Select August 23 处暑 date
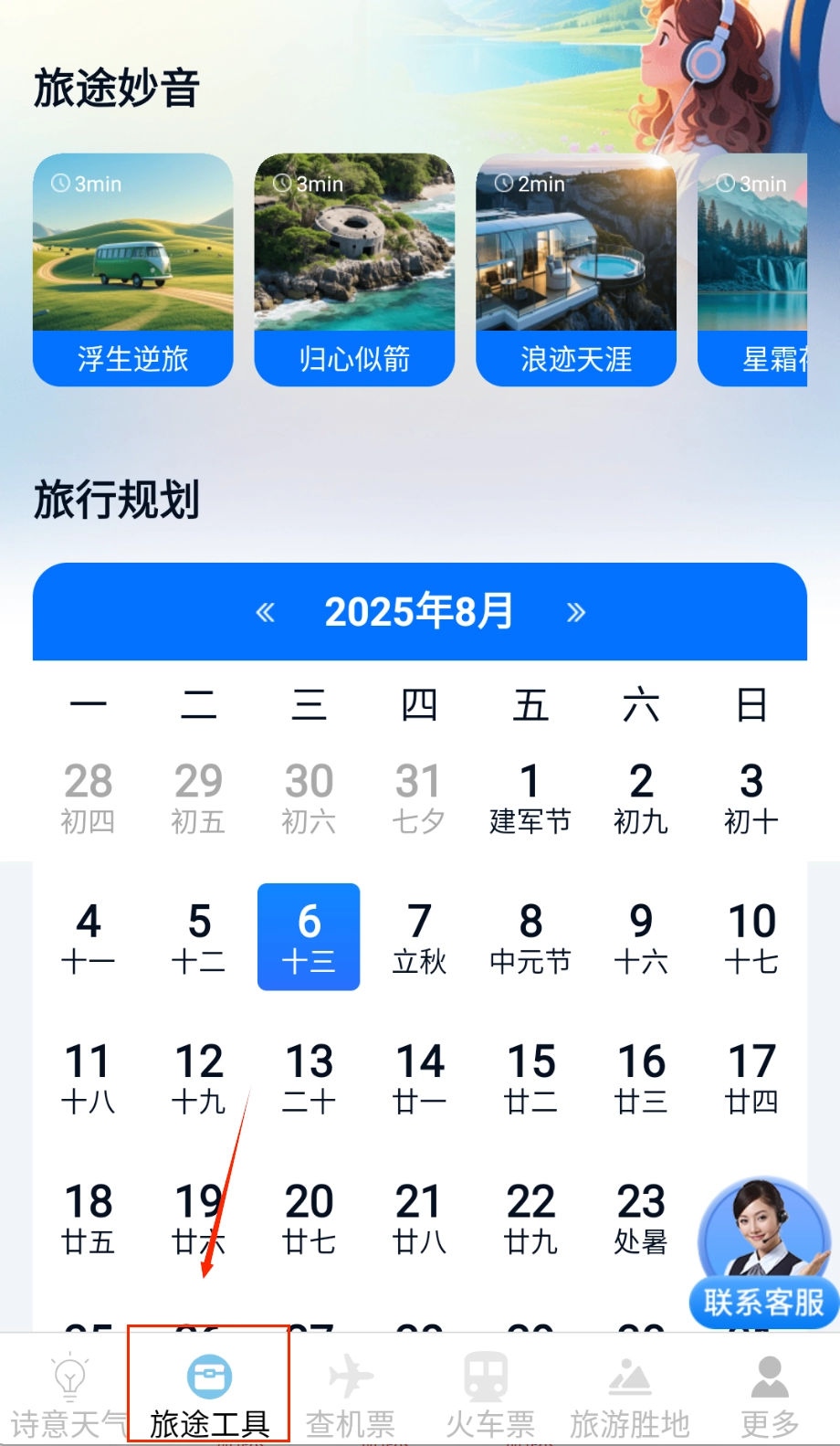Viewport: 840px width, 1446px height. (641, 1218)
